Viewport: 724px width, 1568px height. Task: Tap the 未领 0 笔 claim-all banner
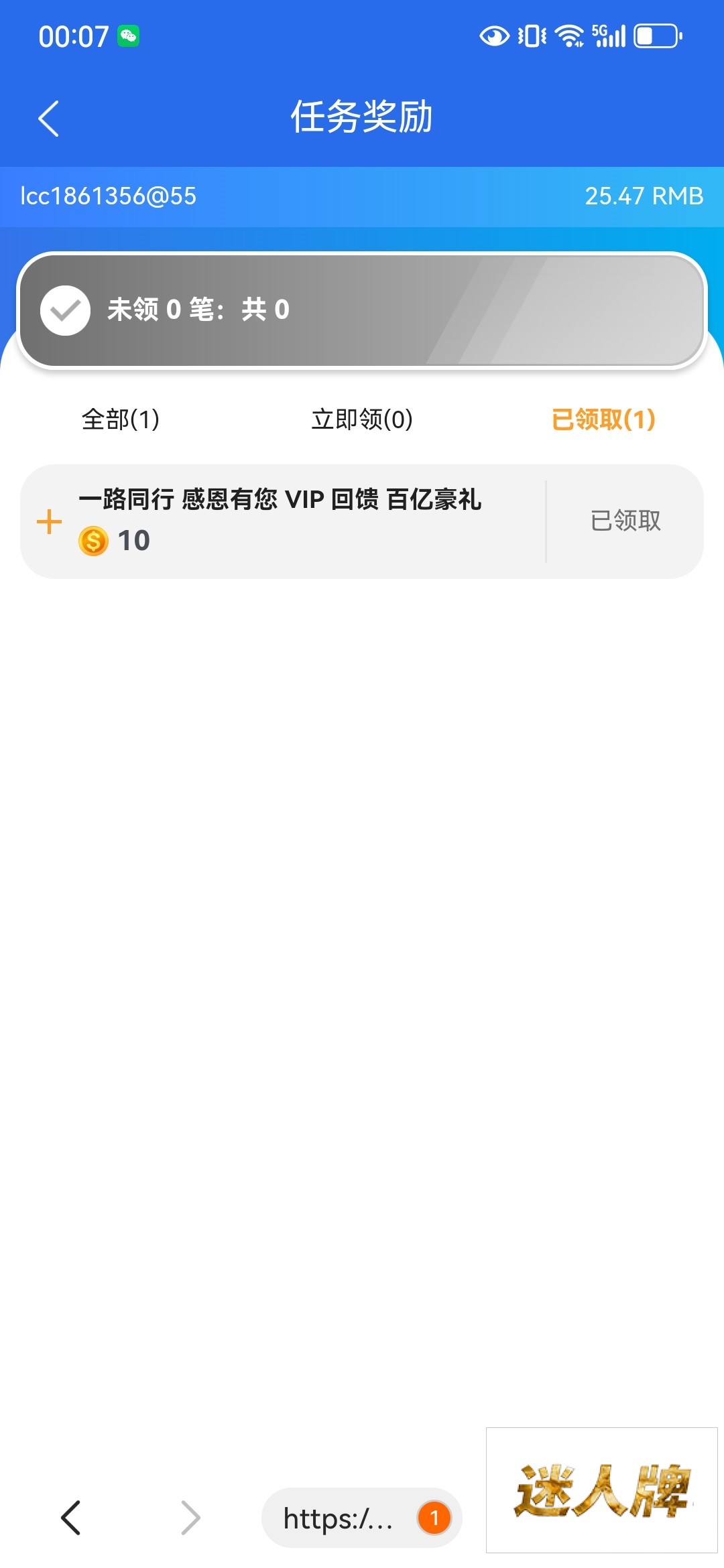tap(362, 310)
